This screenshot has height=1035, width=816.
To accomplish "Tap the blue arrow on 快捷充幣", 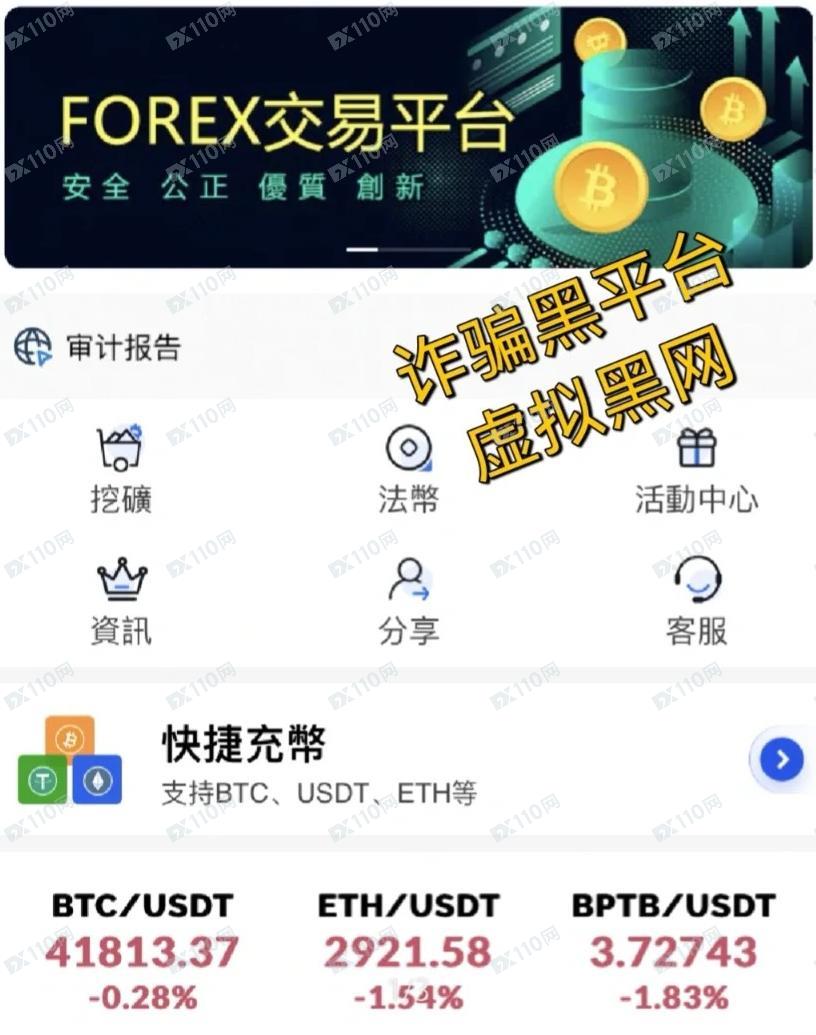I will (781, 760).
